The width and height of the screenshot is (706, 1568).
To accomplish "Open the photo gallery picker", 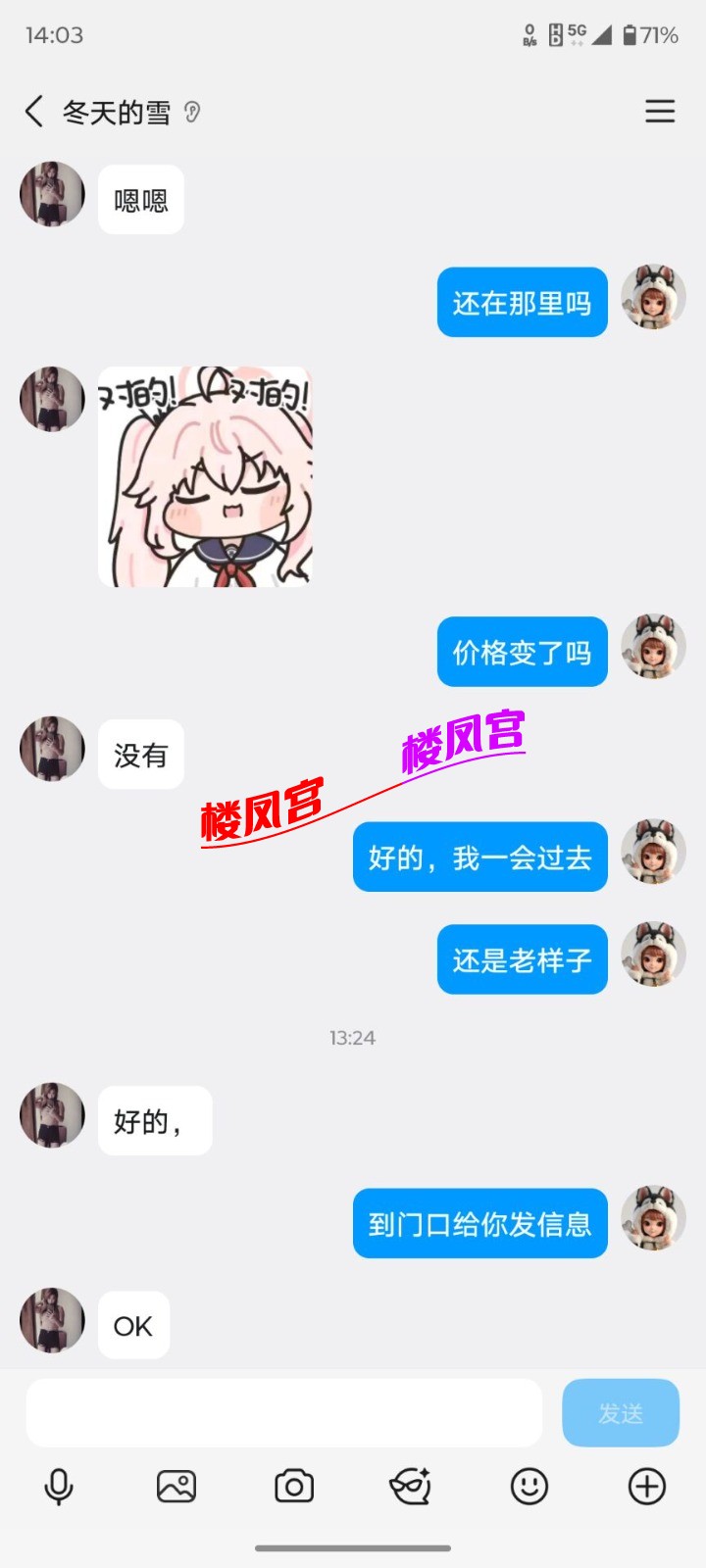I will click(176, 1487).
